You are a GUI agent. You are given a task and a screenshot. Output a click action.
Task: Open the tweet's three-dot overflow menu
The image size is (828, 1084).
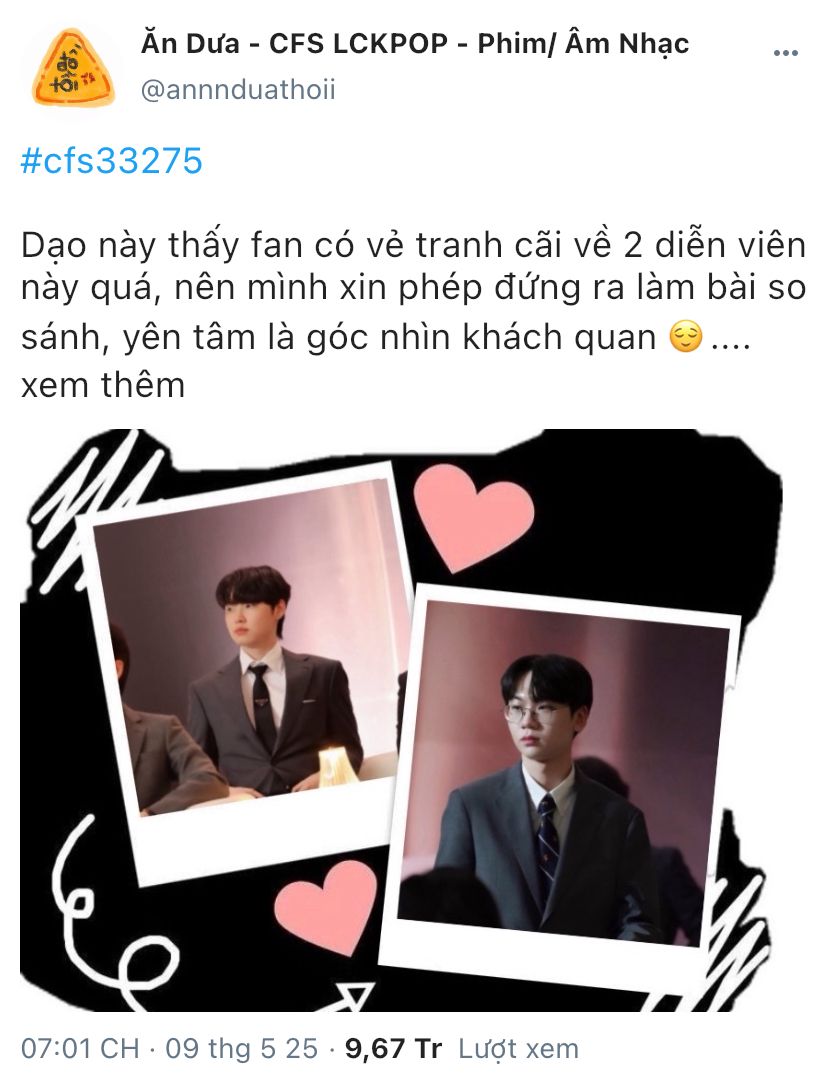[x=788, y=53]
